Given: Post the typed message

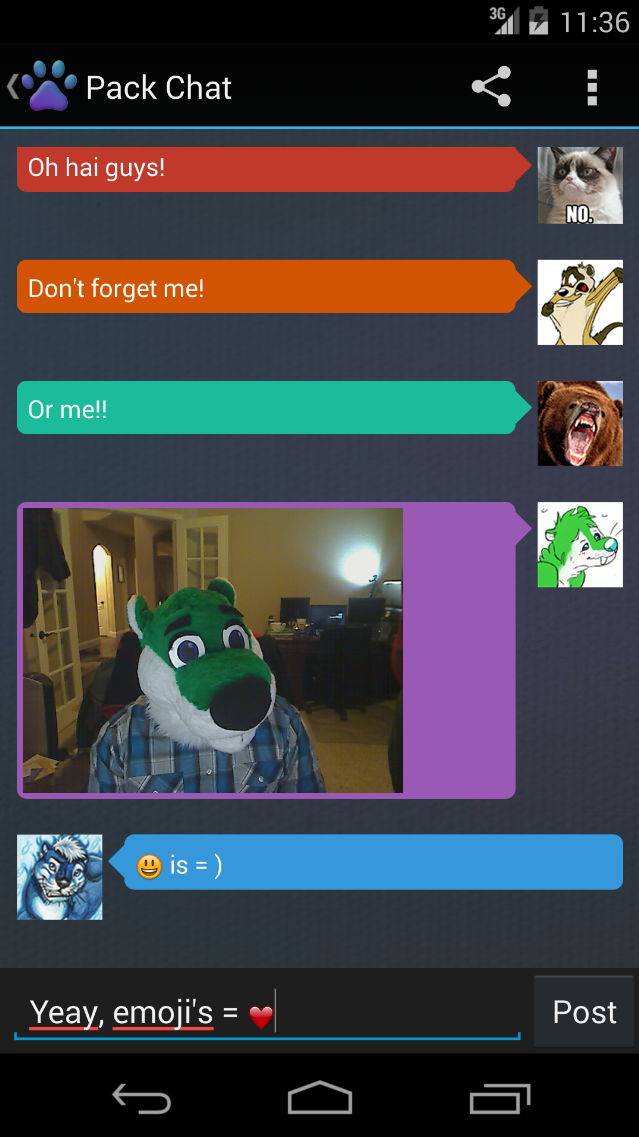Looking at the screenshot, I should pos(584,1012).
